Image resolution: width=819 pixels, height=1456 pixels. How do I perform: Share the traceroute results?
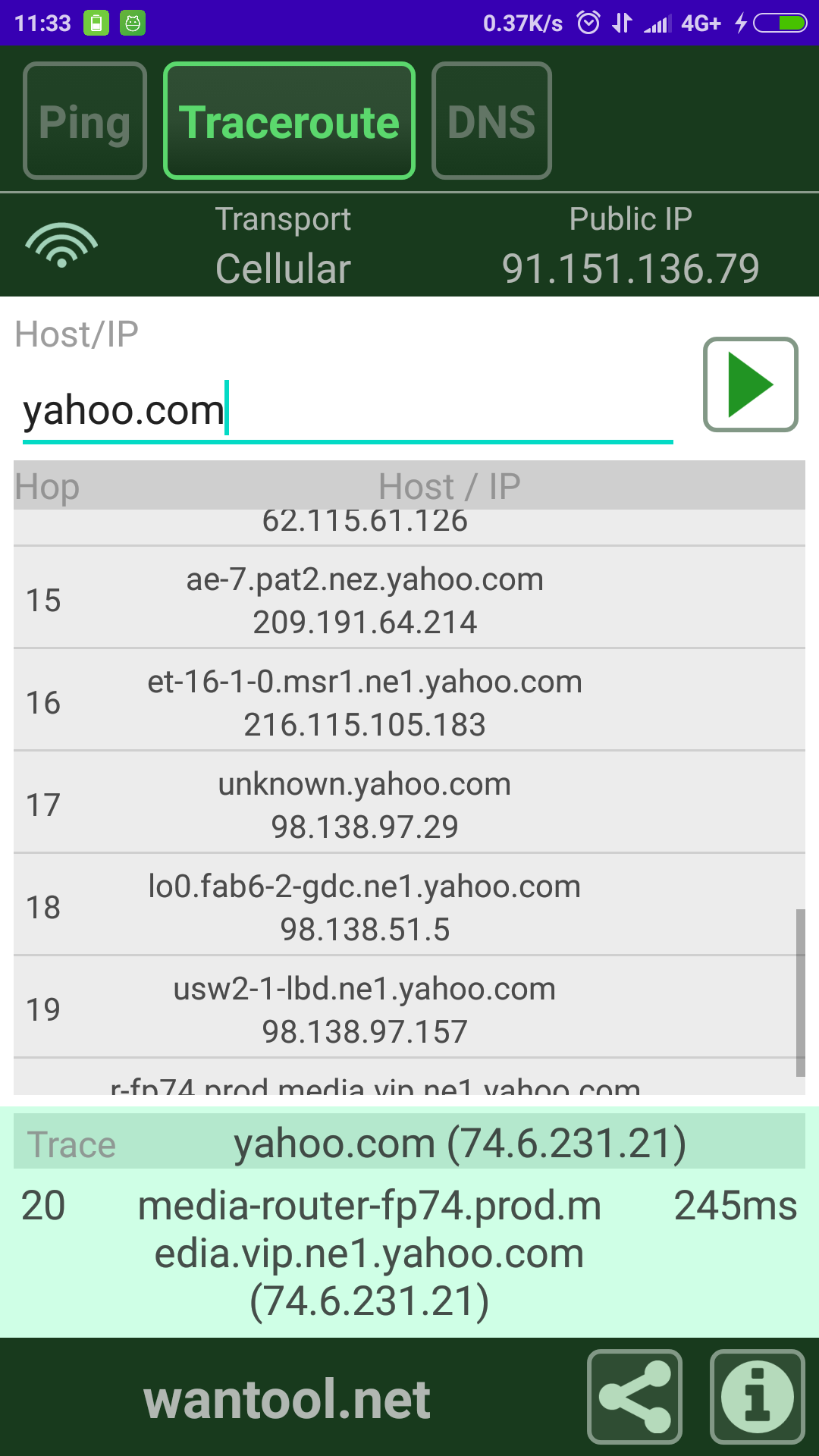635,1397
